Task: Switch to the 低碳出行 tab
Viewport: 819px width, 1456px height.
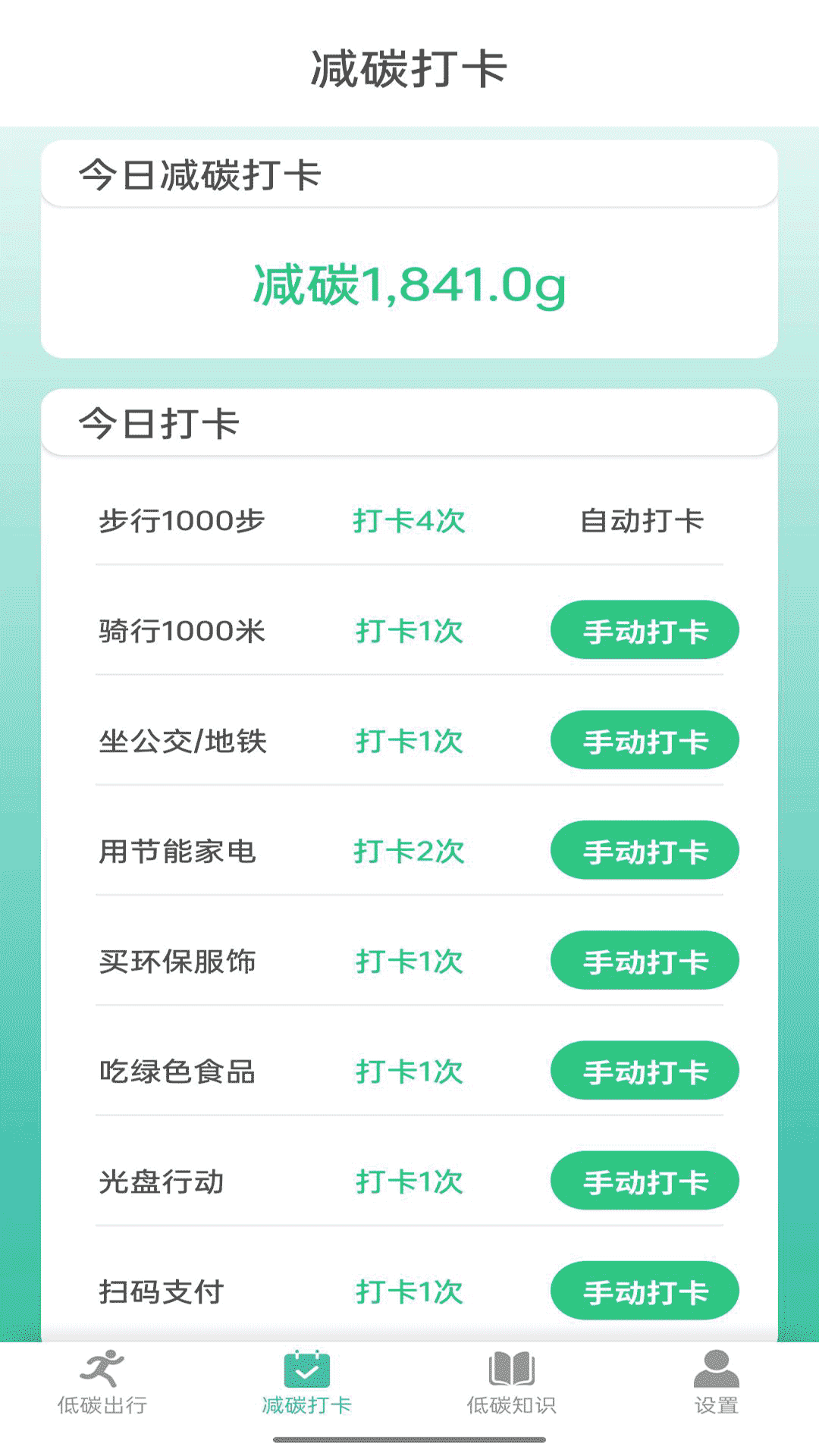Action: pyautogui.click(x=102, y=1383)
